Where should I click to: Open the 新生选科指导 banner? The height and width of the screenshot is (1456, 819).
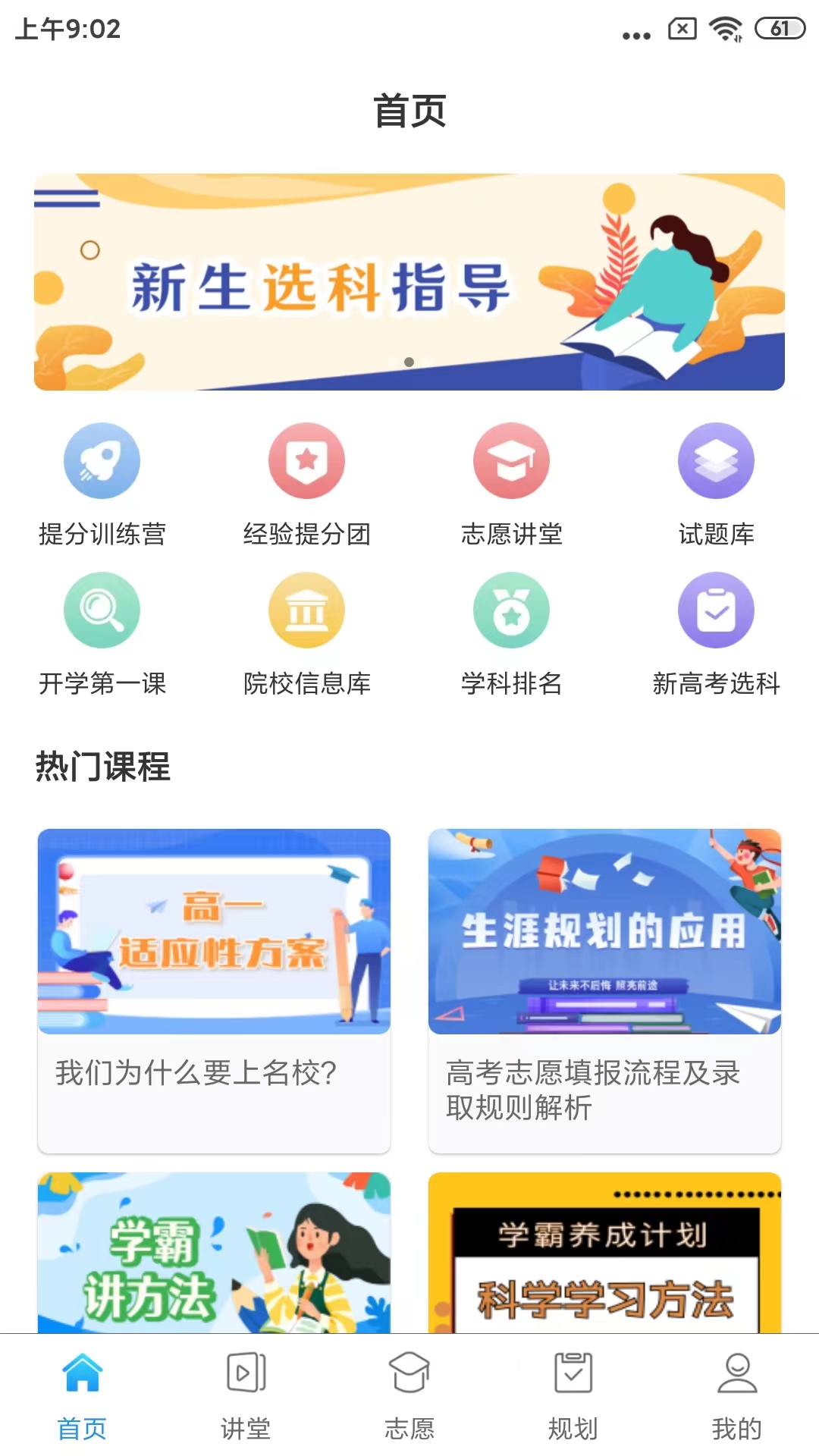coord(409,282)
